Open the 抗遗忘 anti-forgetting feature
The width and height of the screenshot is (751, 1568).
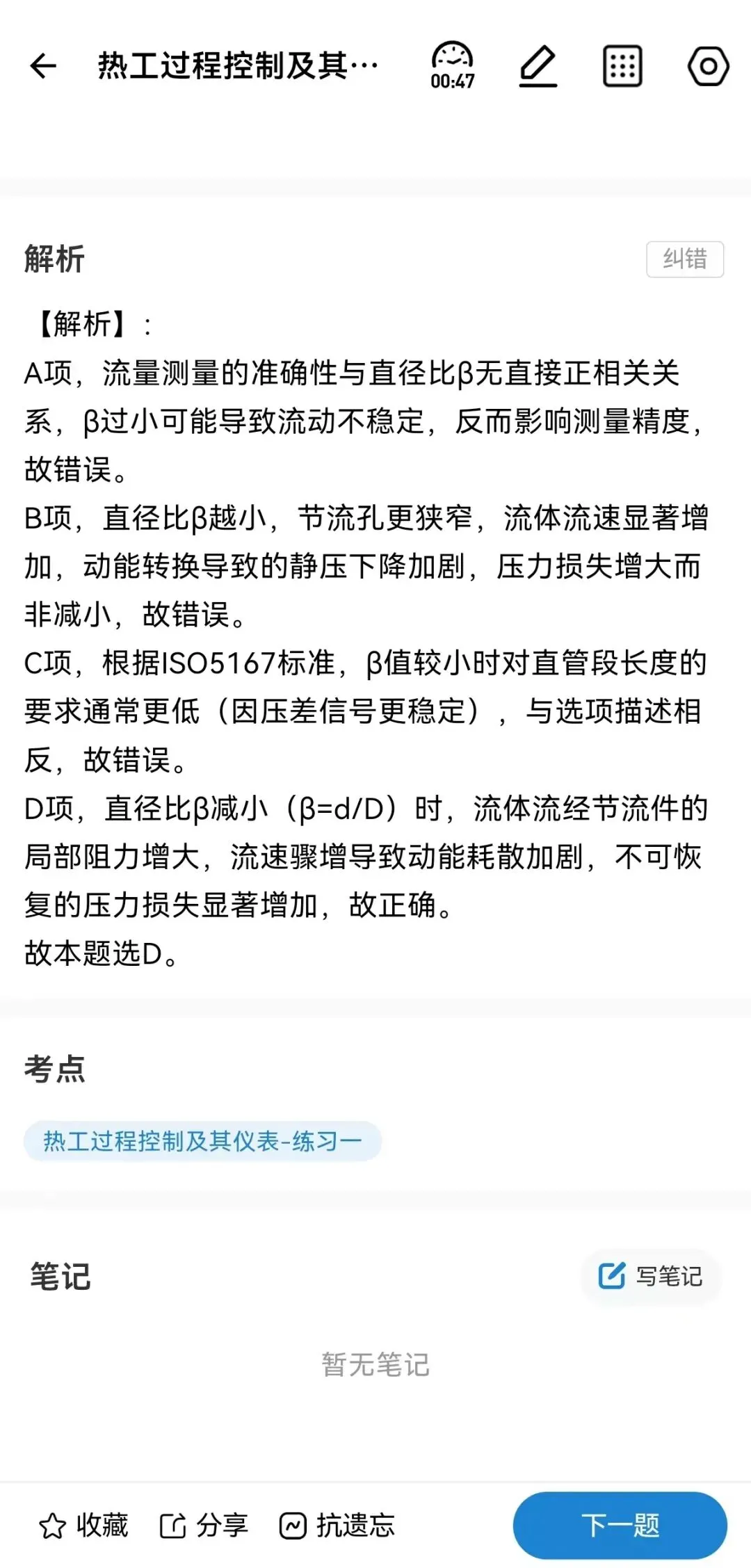(x=337, y=1526)
